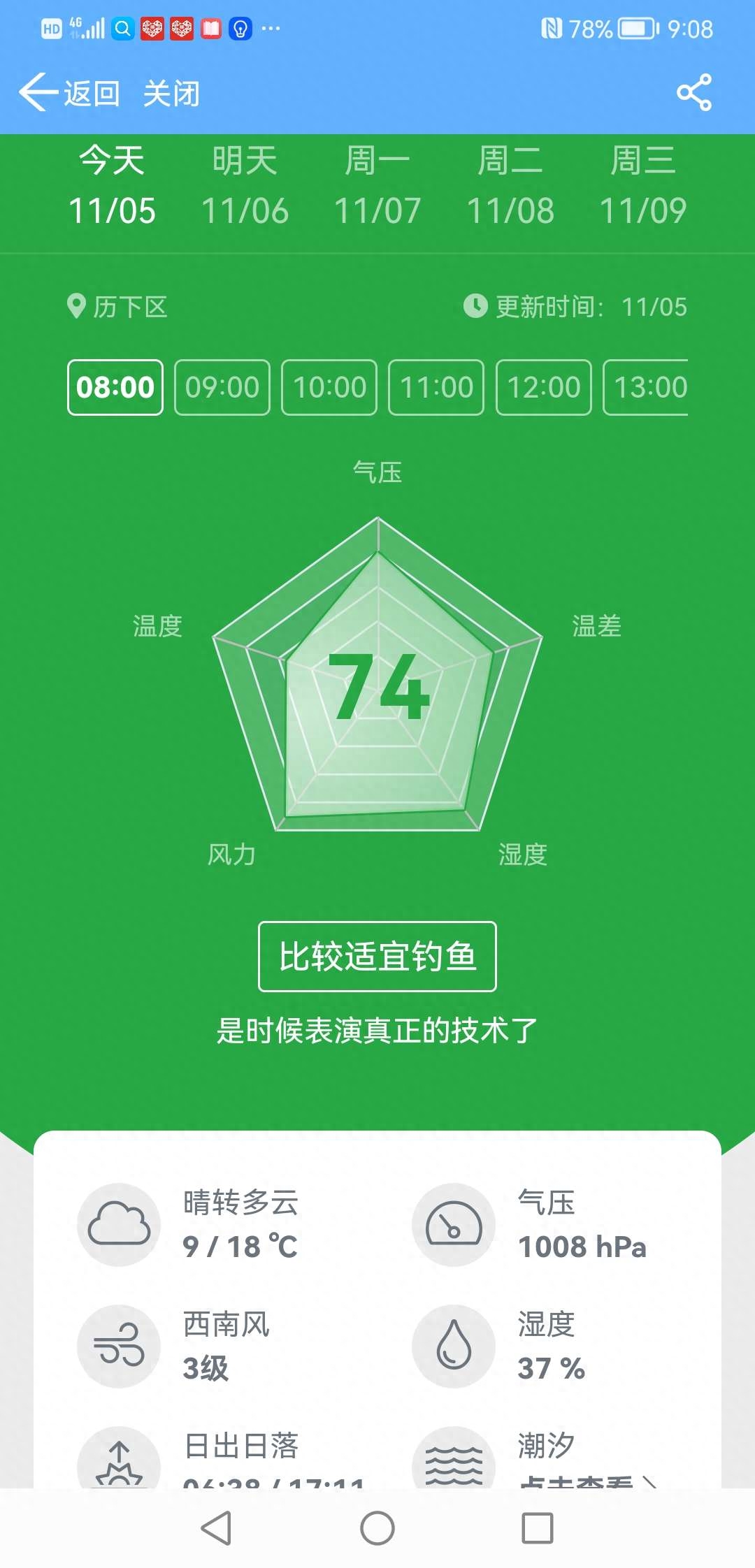Tap the system recent apps button
This screenshot has width=755, height=1568.
pyautogui.click(x=538, y=1528)
